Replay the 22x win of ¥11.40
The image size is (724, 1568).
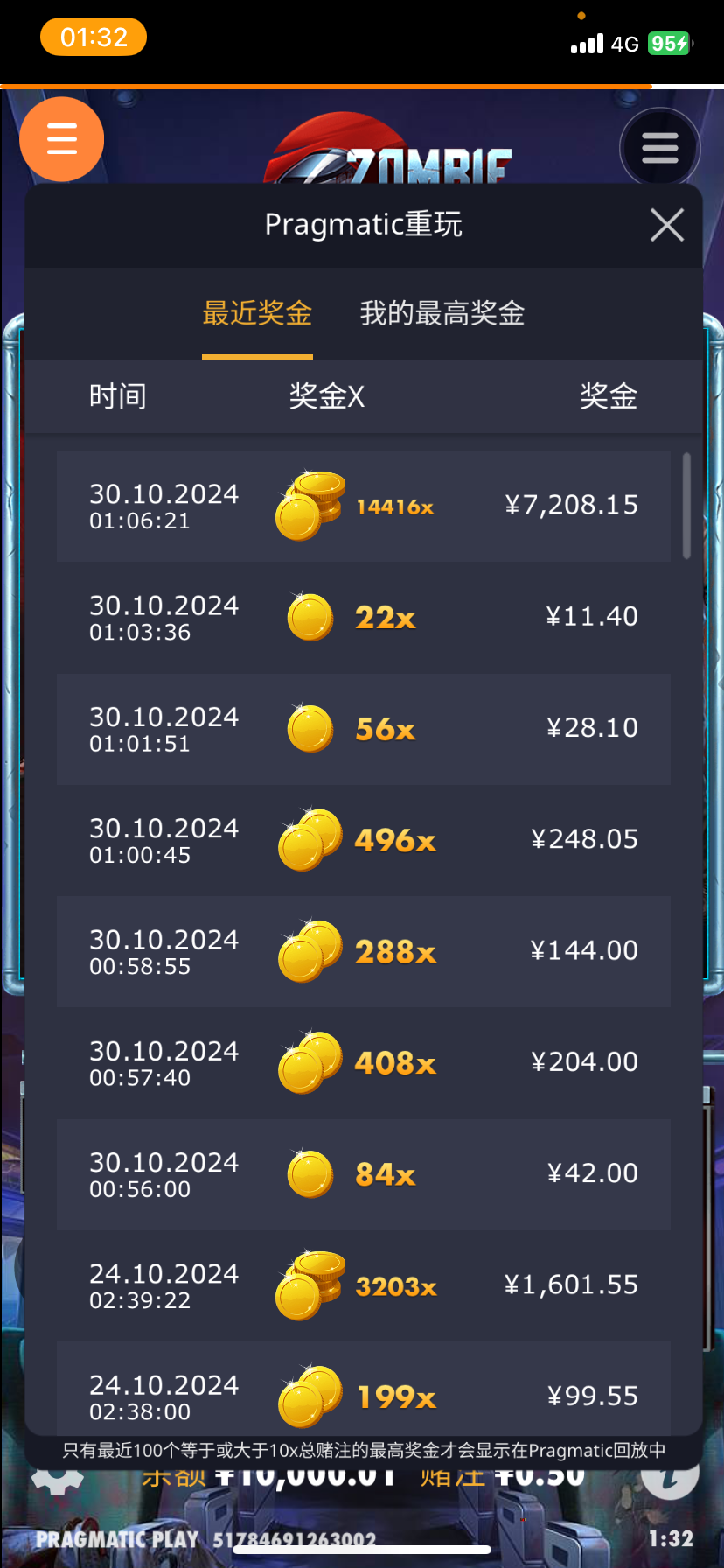click(364, 618)
